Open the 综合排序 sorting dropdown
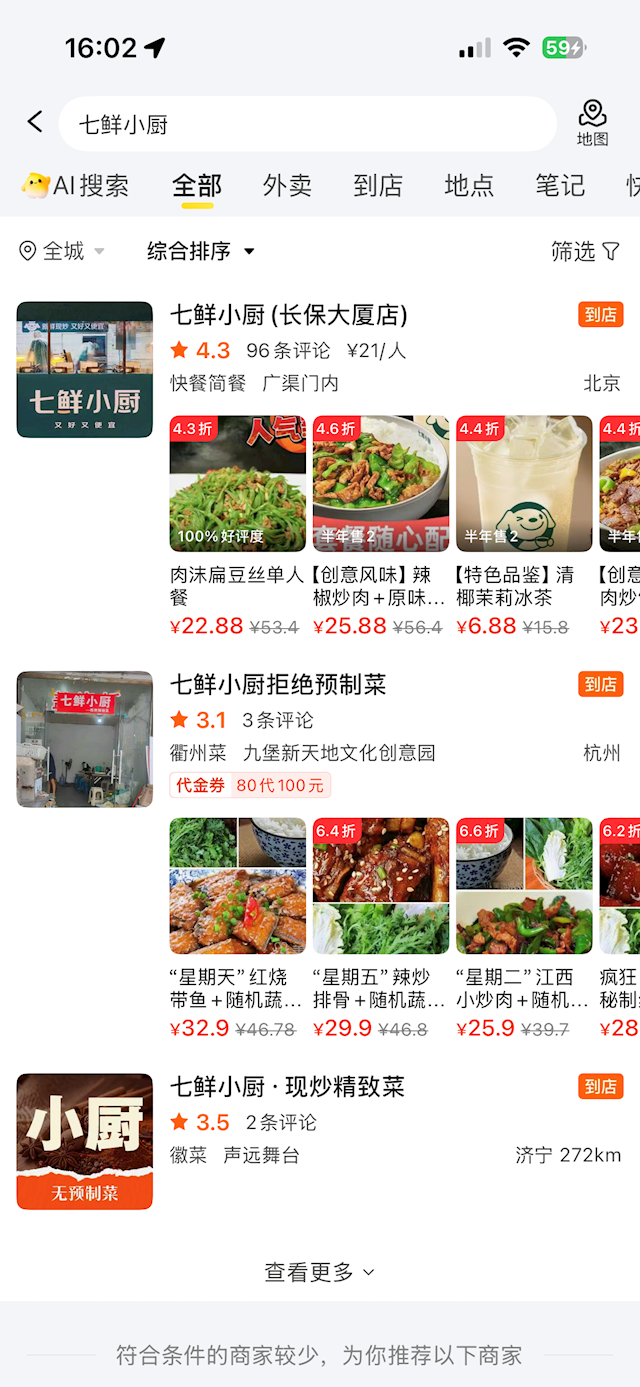 point(201,251)
